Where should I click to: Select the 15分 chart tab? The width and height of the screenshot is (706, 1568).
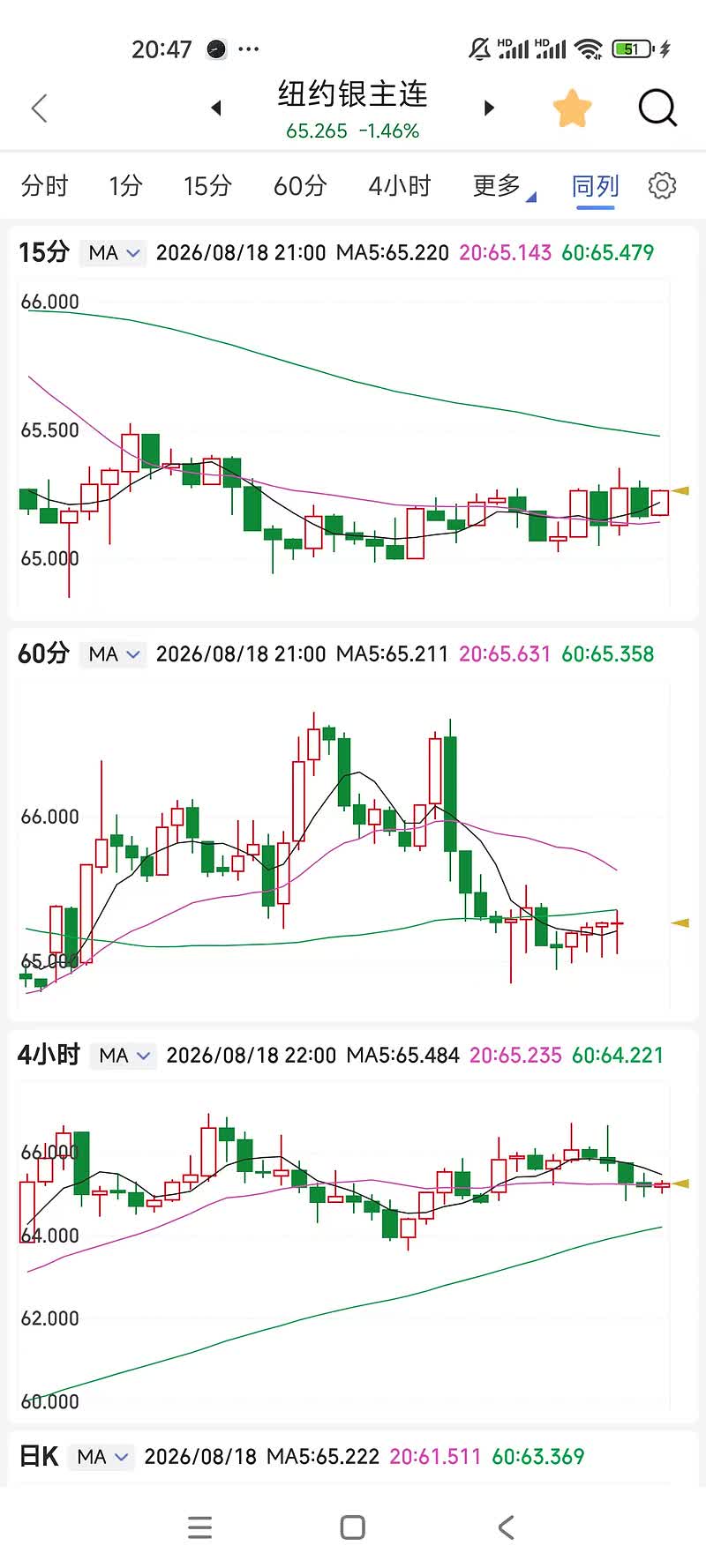click(207, 186)
